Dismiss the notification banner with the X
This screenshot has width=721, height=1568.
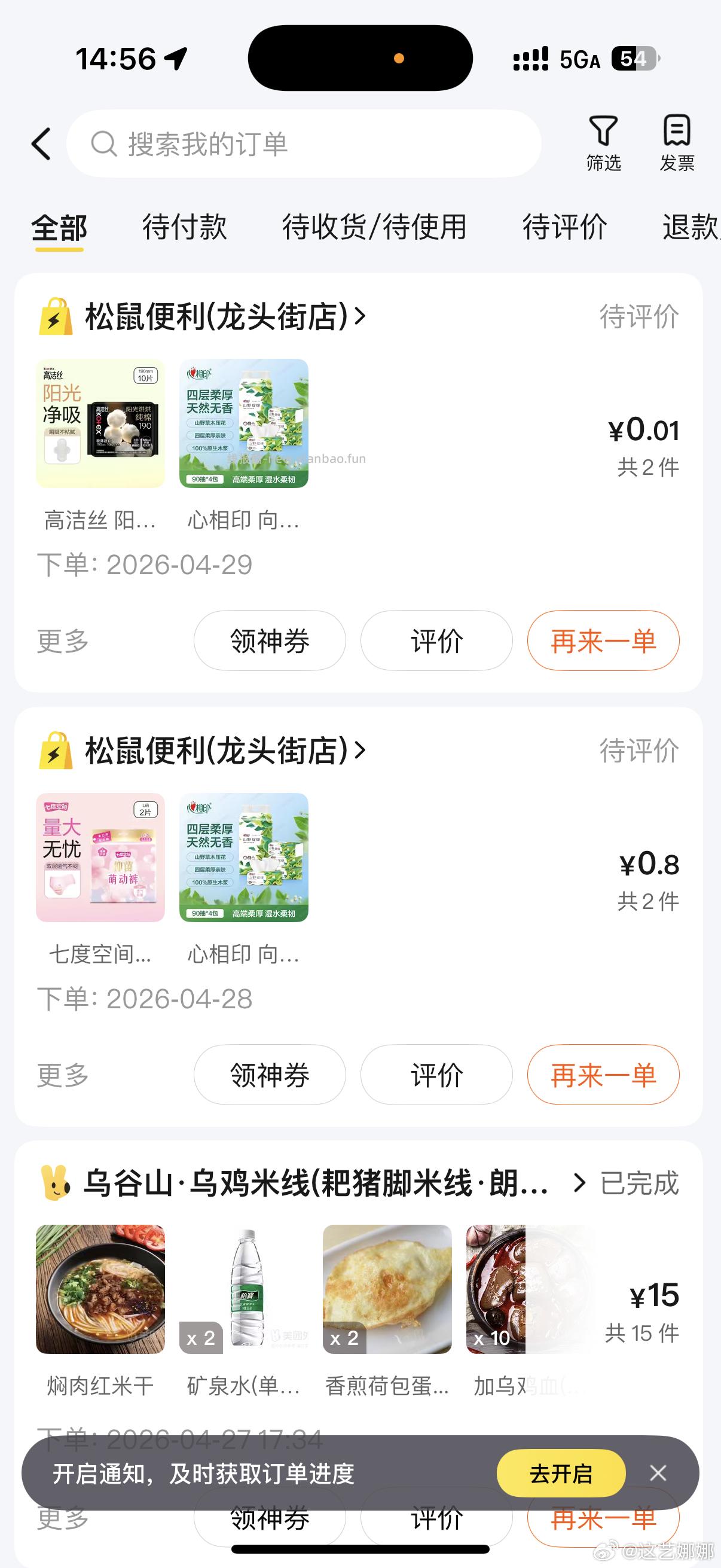coord(658,1474)
